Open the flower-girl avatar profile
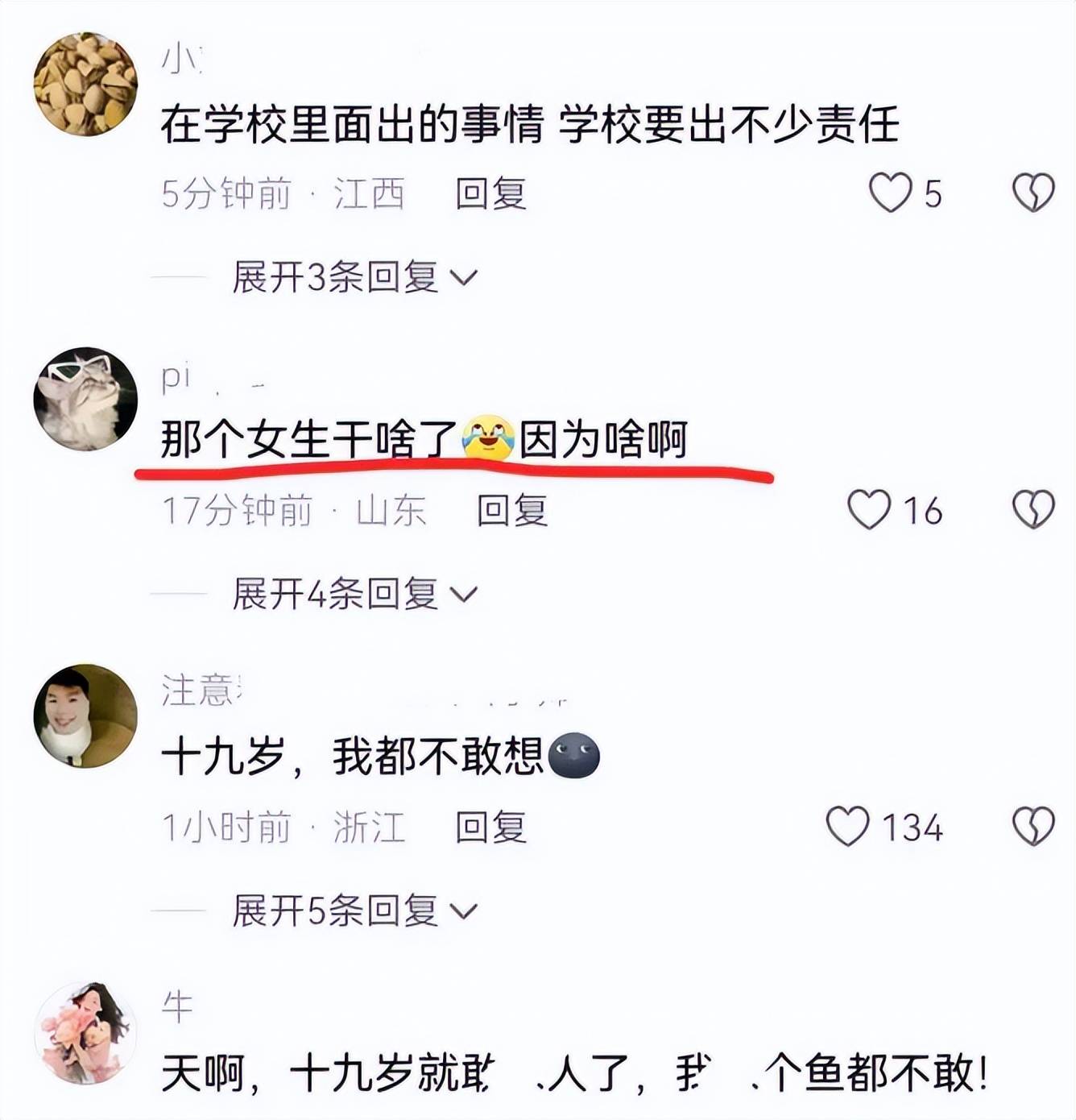1076x1120 pixels. click(x=85, y=1033)
